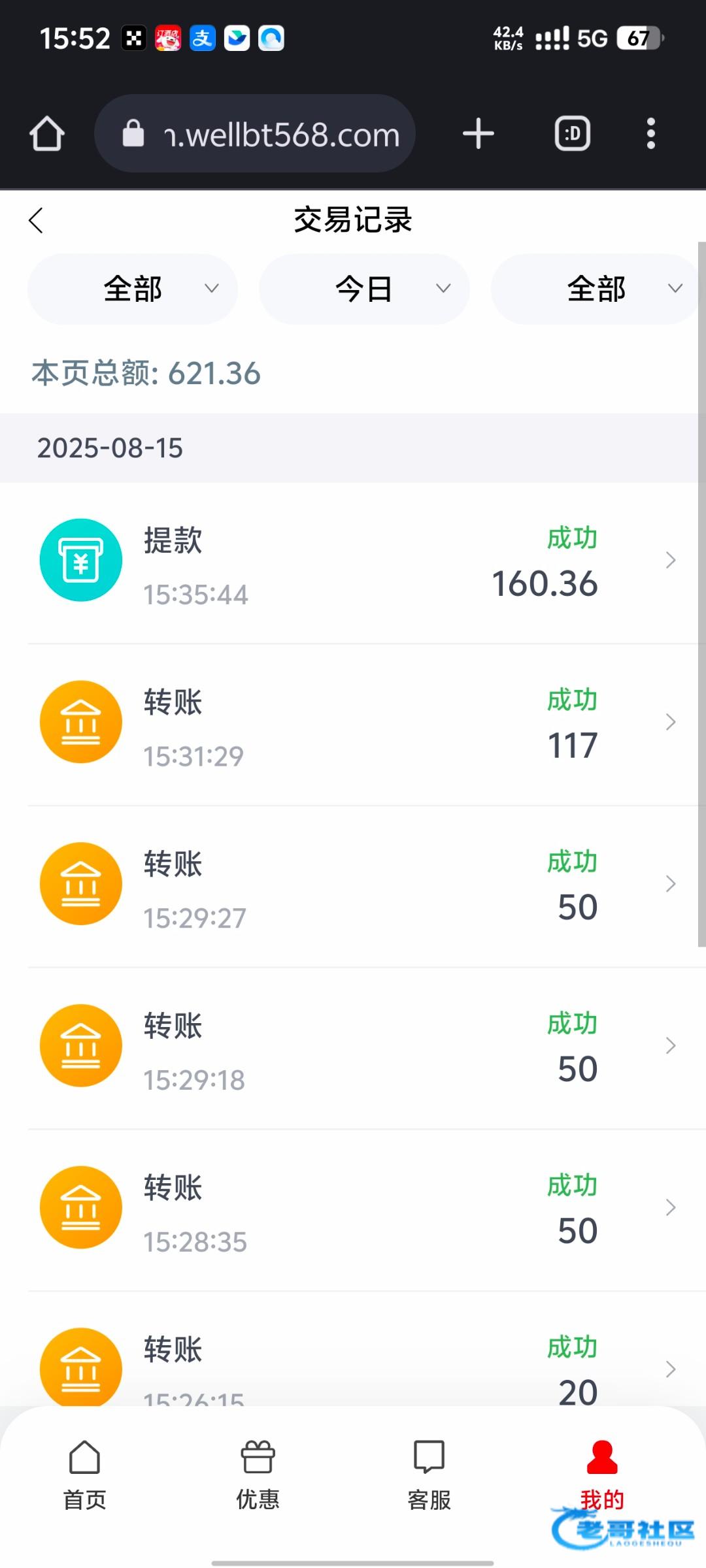Open the 转账 record at 15:29:27
The image size is (706, 1568).
(353, 887)
